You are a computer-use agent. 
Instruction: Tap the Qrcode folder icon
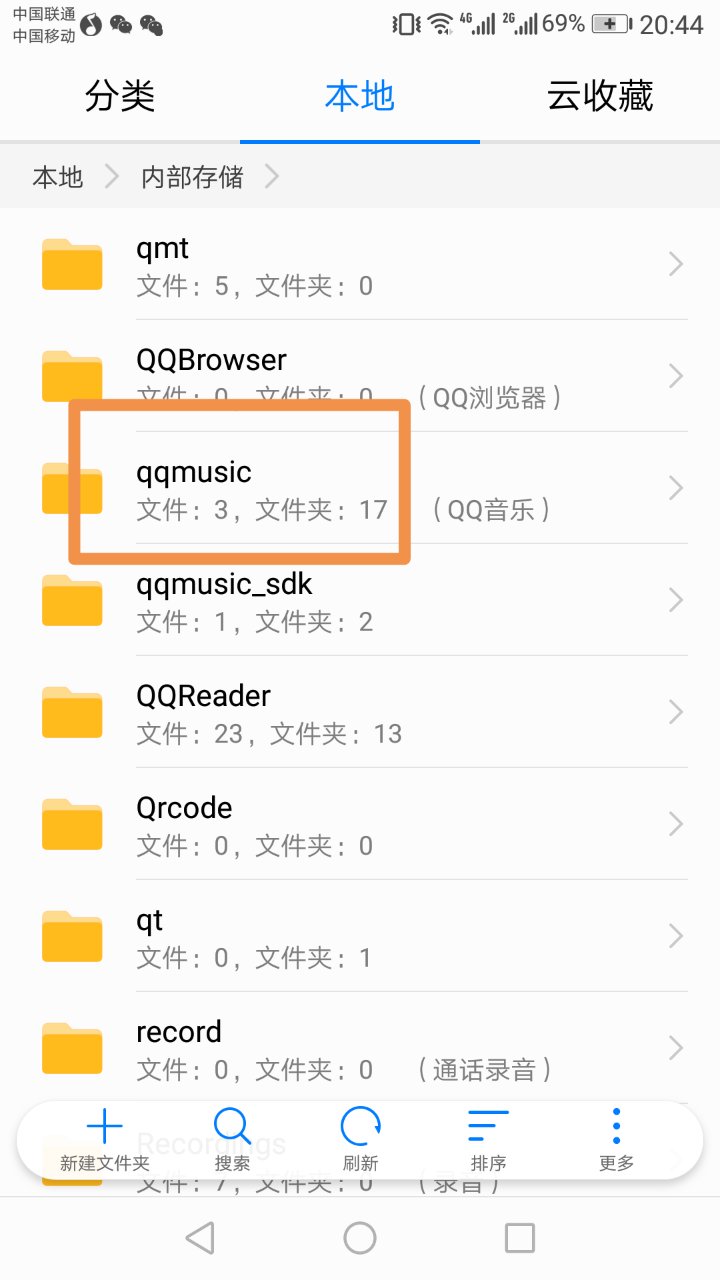point(71,823)
